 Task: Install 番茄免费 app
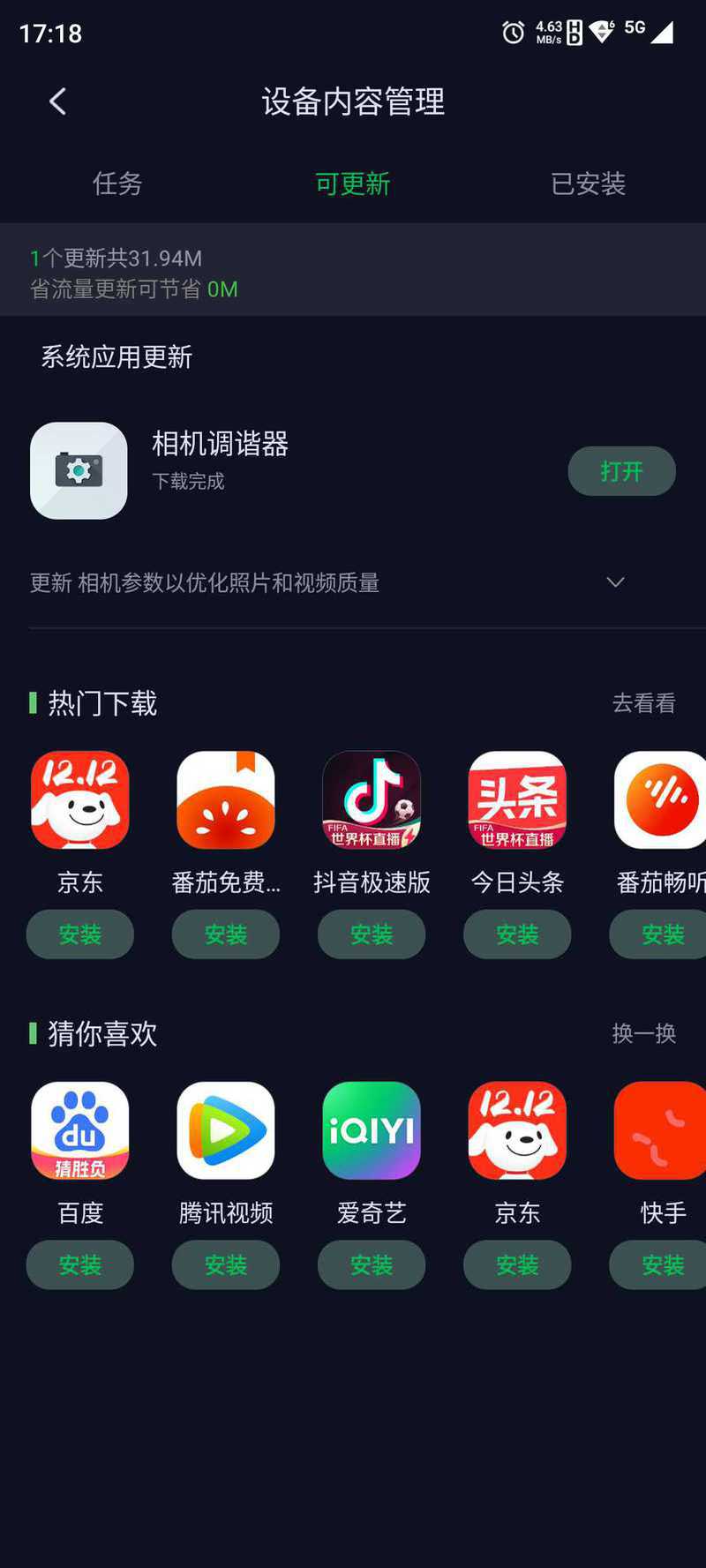coord(226,934)
